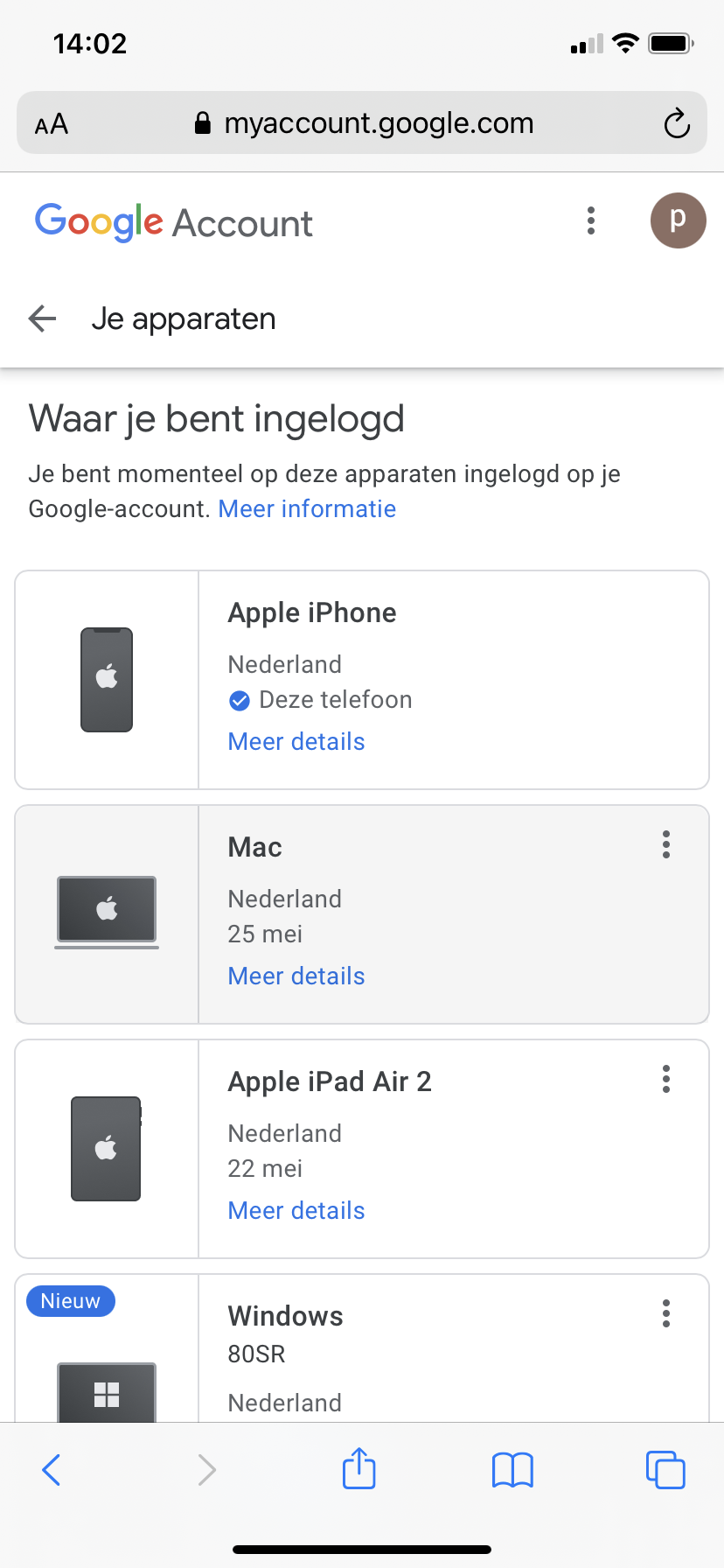Open the profile avatar menu
Viewport: 724px width, 1568px height.
point(678,220)
